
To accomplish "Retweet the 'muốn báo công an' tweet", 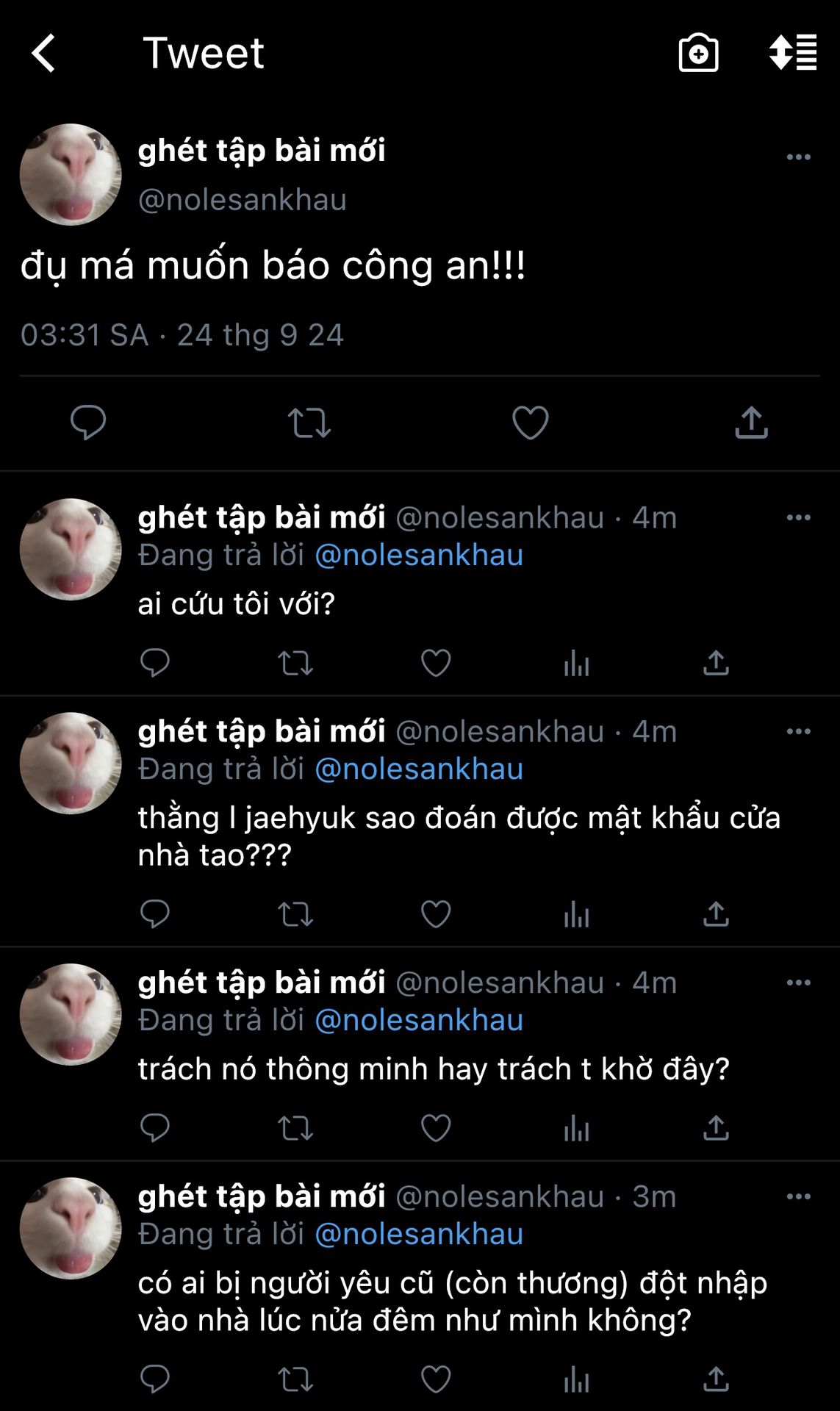I will pyautogui.click(x=309, y=423).
